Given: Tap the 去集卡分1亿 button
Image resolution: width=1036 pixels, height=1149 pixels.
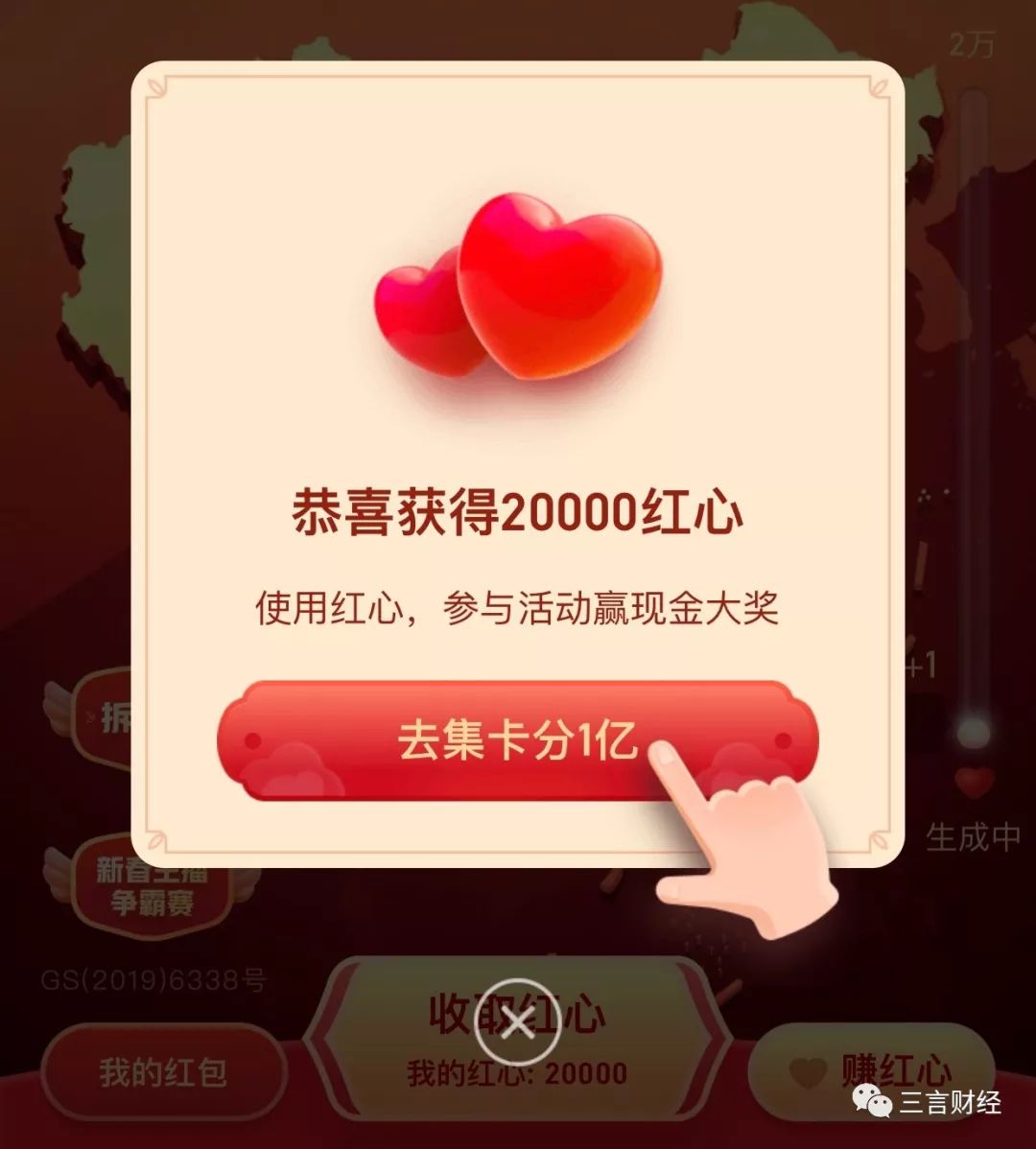Looking at the screenshot, I should click(x=517, y=740).
